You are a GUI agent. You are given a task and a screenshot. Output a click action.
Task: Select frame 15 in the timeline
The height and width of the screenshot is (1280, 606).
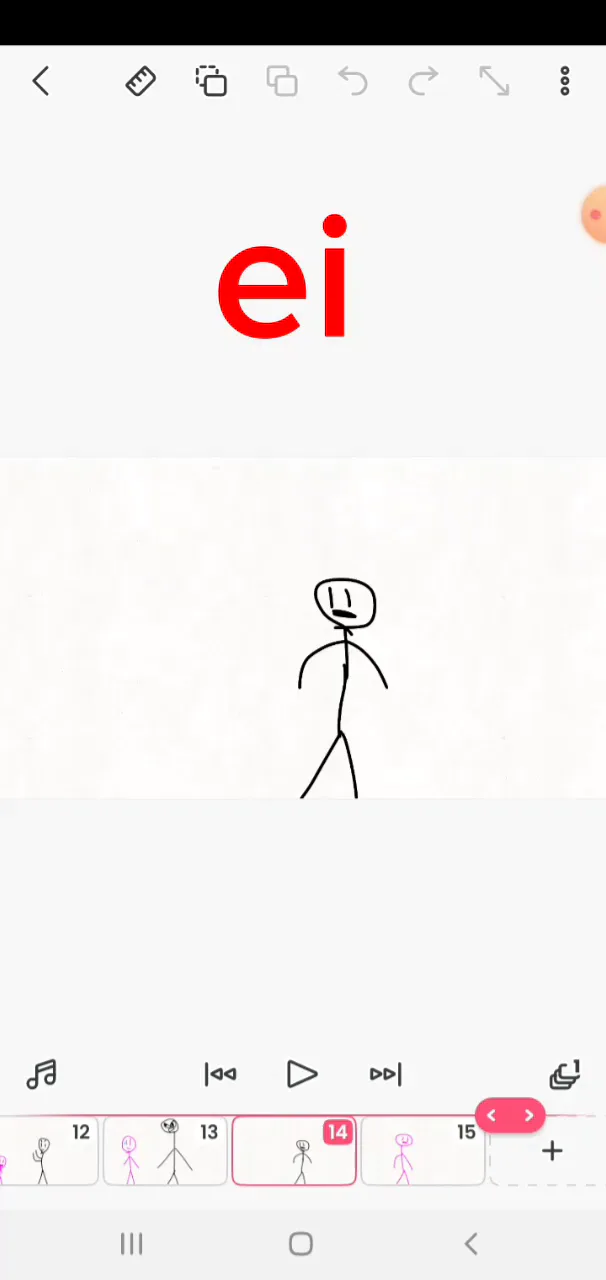pos(422,1152)
